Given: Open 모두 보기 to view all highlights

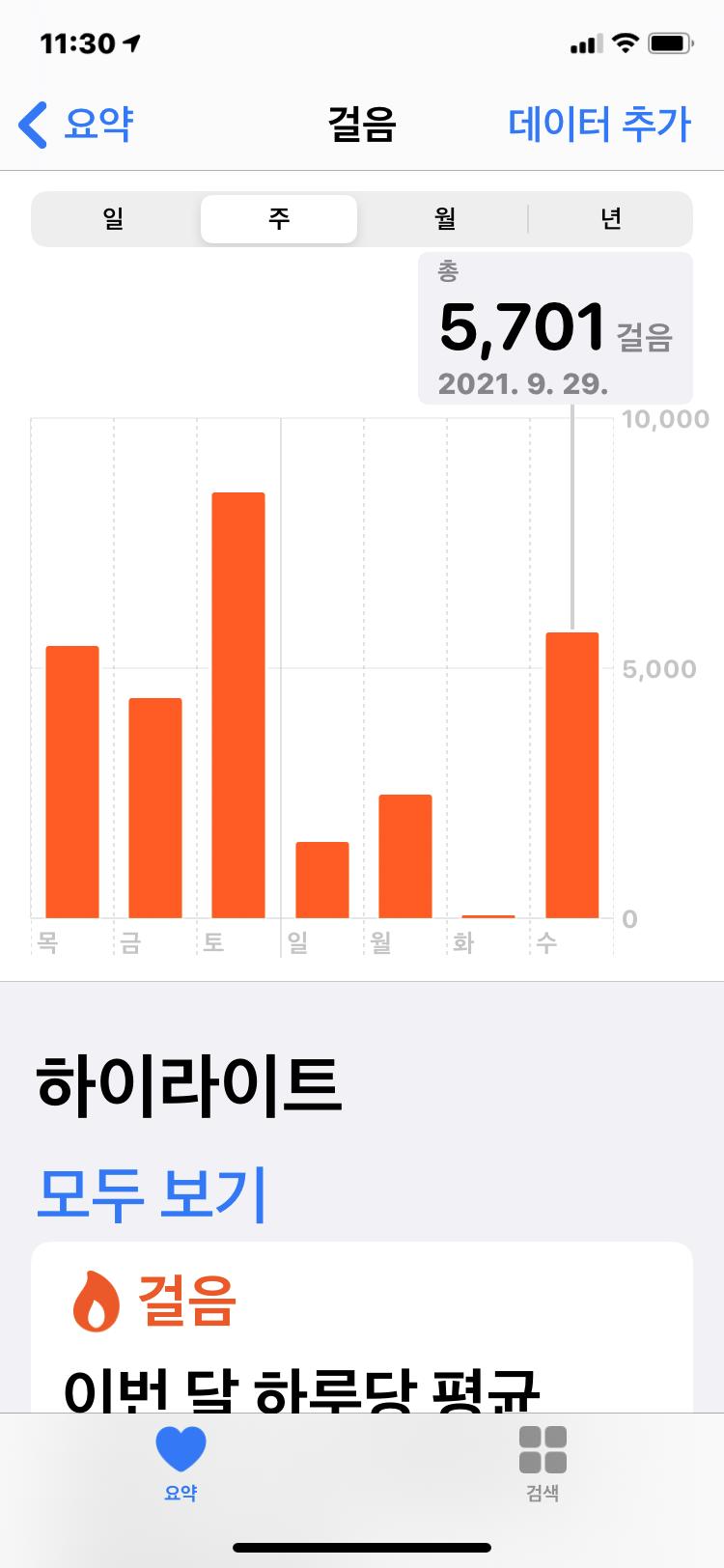Looking at the screenshot, I should (151, 1193).
